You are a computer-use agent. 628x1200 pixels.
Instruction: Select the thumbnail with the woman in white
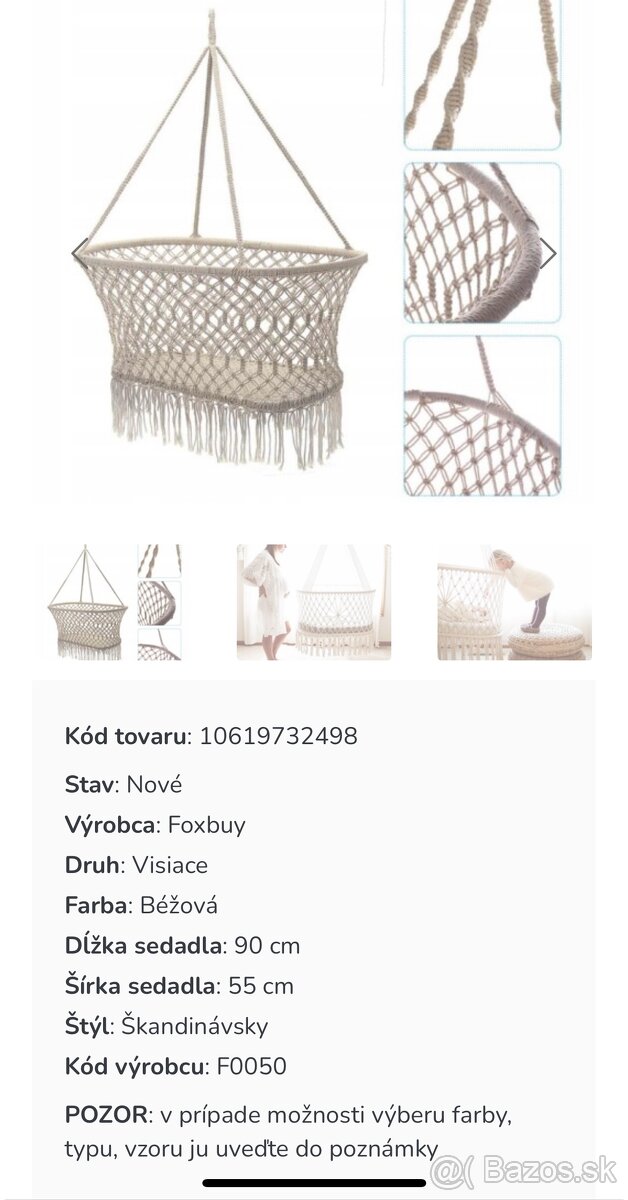(x=313, y=602)
